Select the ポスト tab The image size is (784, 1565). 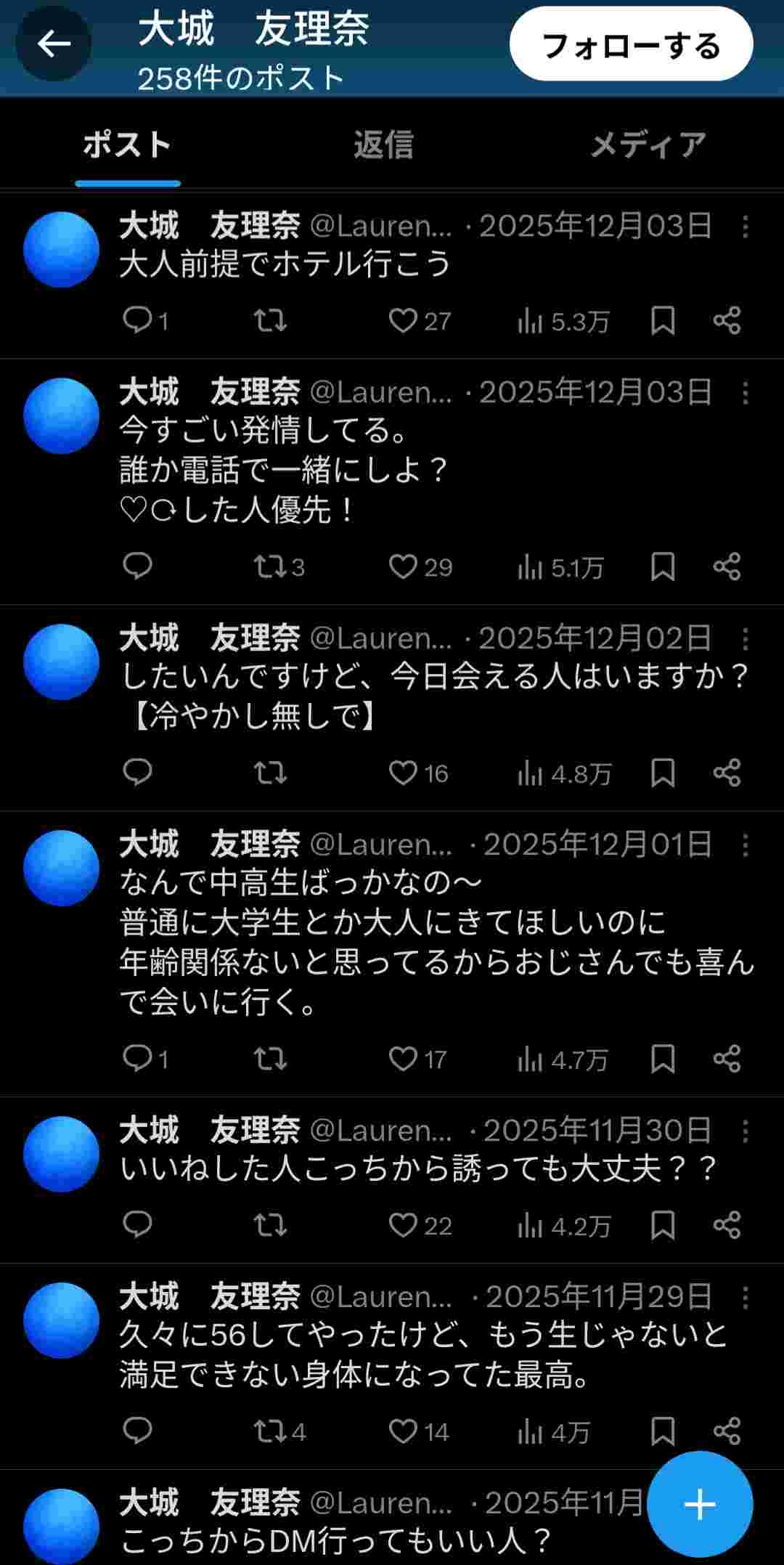pyautogui.click(x=128, y=145)
